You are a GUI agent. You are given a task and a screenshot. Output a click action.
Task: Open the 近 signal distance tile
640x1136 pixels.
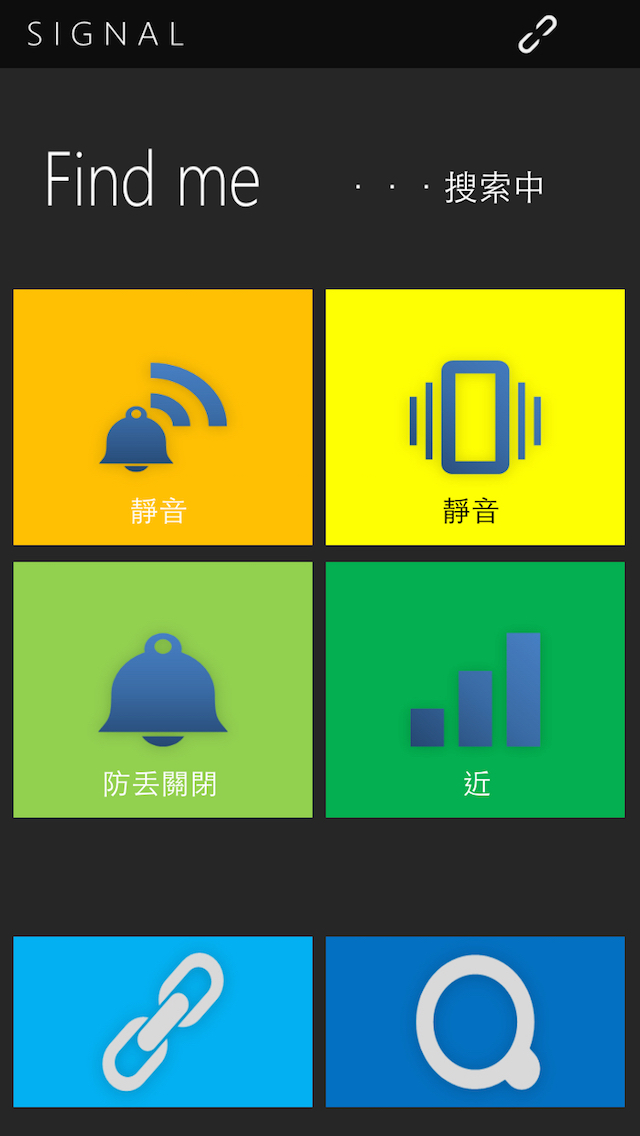click(475, 690)
